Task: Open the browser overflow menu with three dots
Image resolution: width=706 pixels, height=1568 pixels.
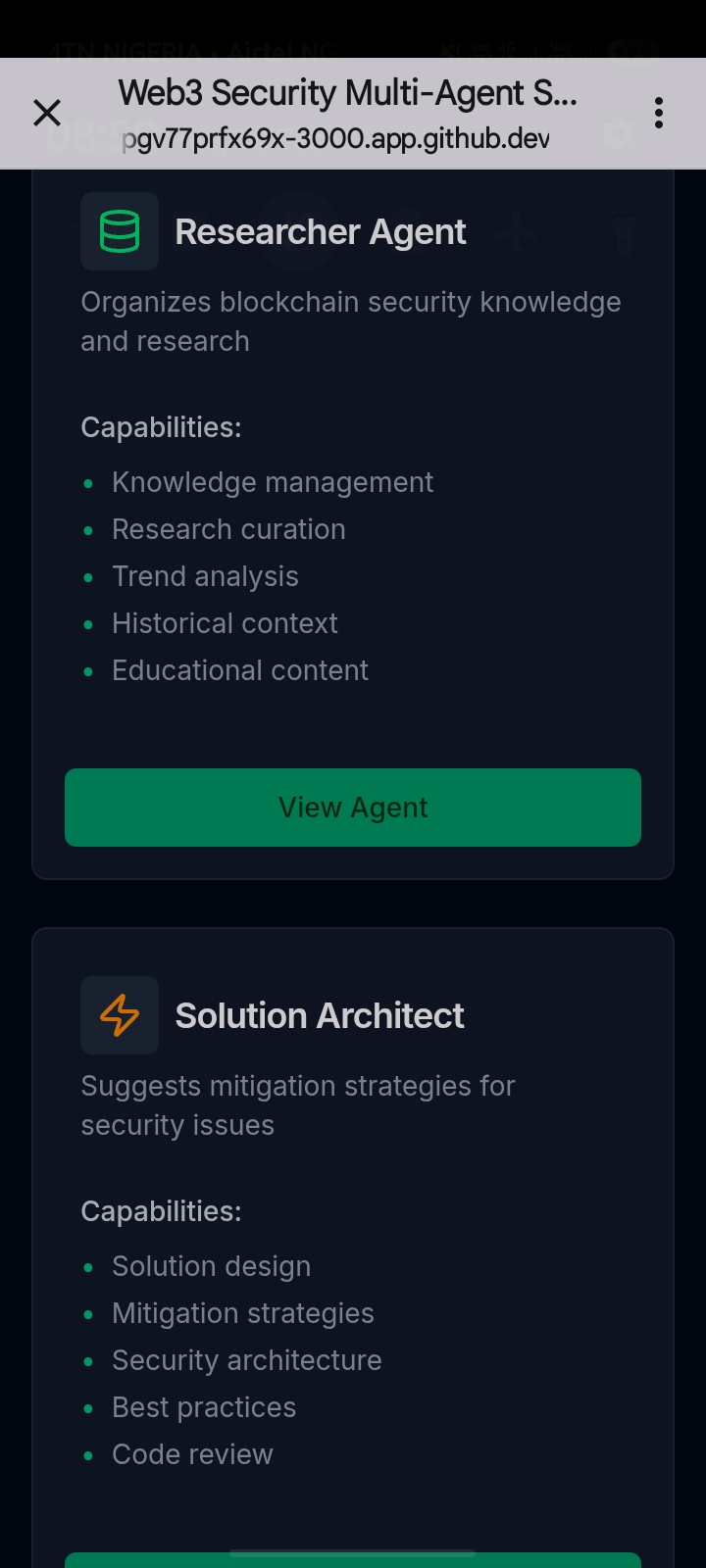Action: [x=658, y=113]
